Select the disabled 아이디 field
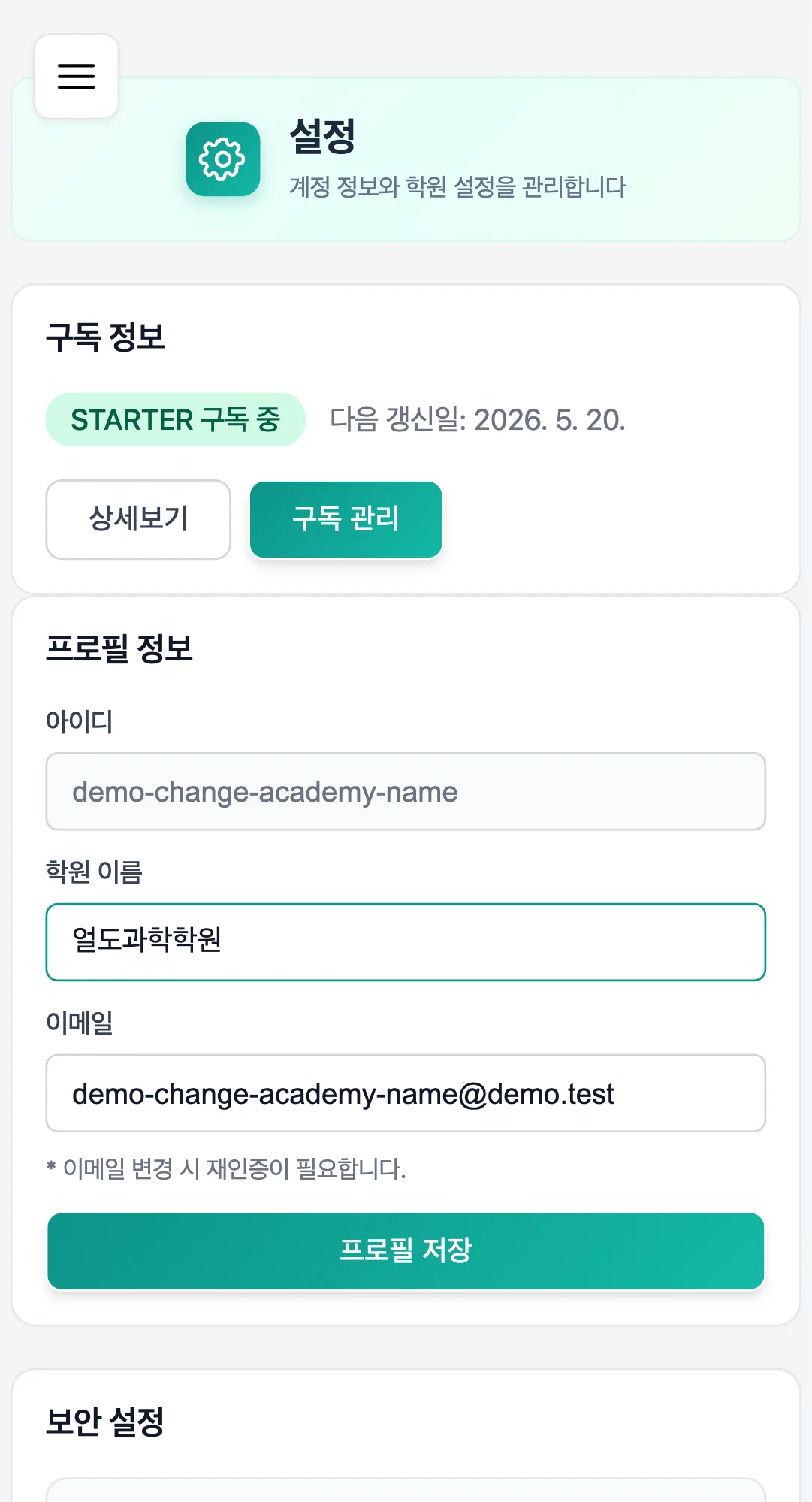812x1502 pixels. point(406,790)
